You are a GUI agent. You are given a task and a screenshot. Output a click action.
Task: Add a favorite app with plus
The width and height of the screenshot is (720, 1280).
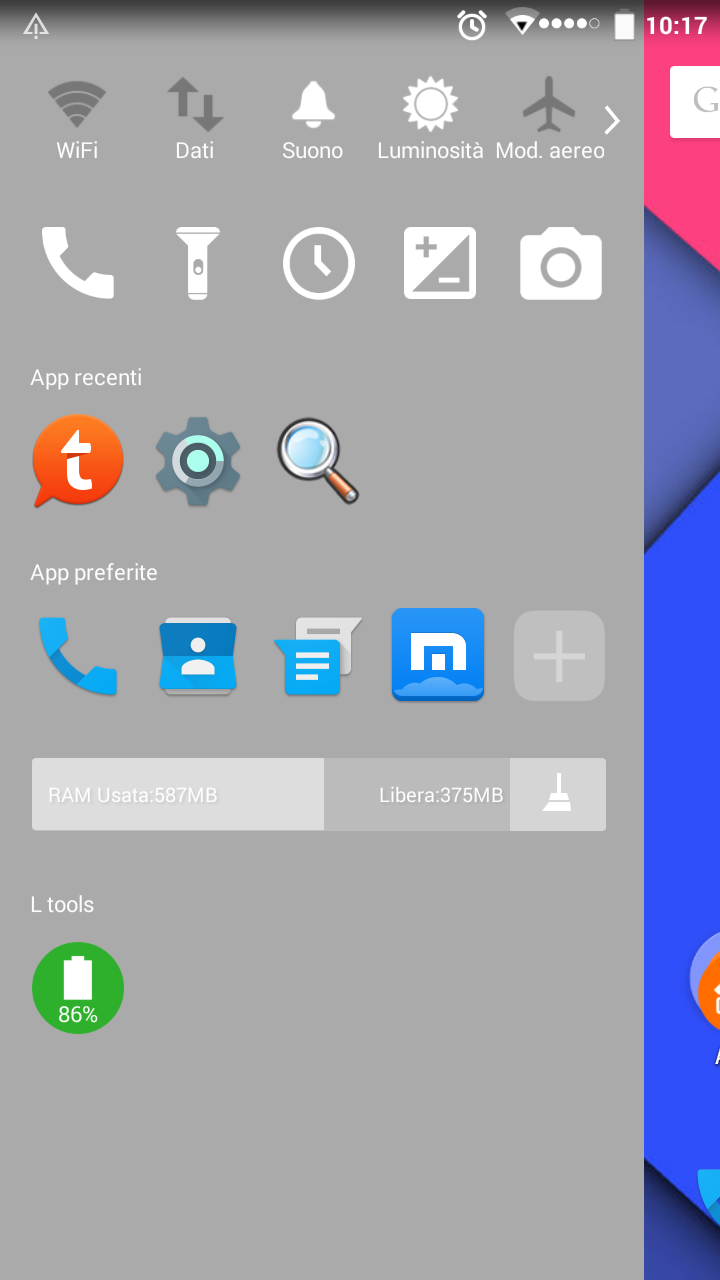point(559,655)
